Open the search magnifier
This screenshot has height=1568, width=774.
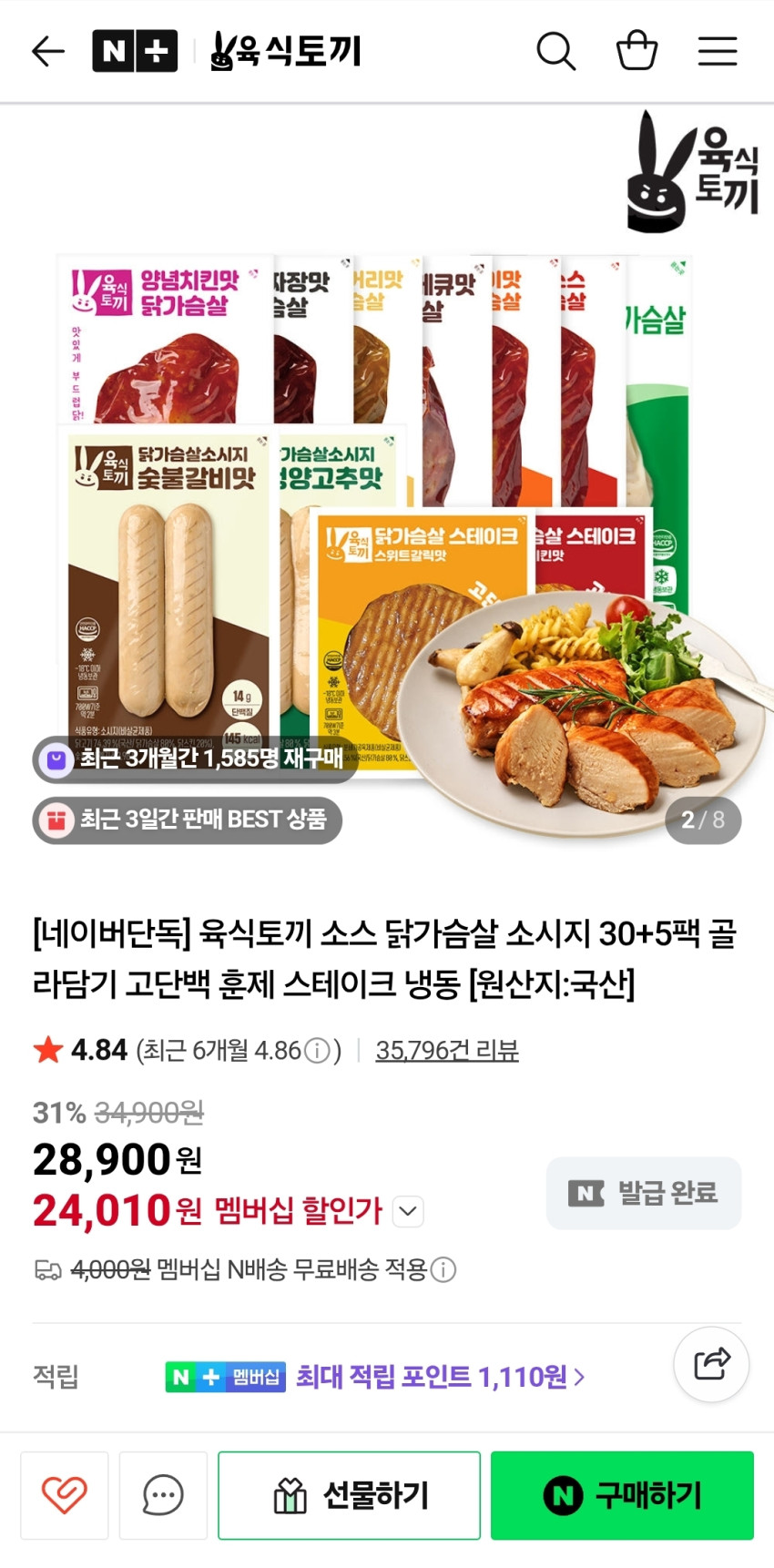point(555,51)
